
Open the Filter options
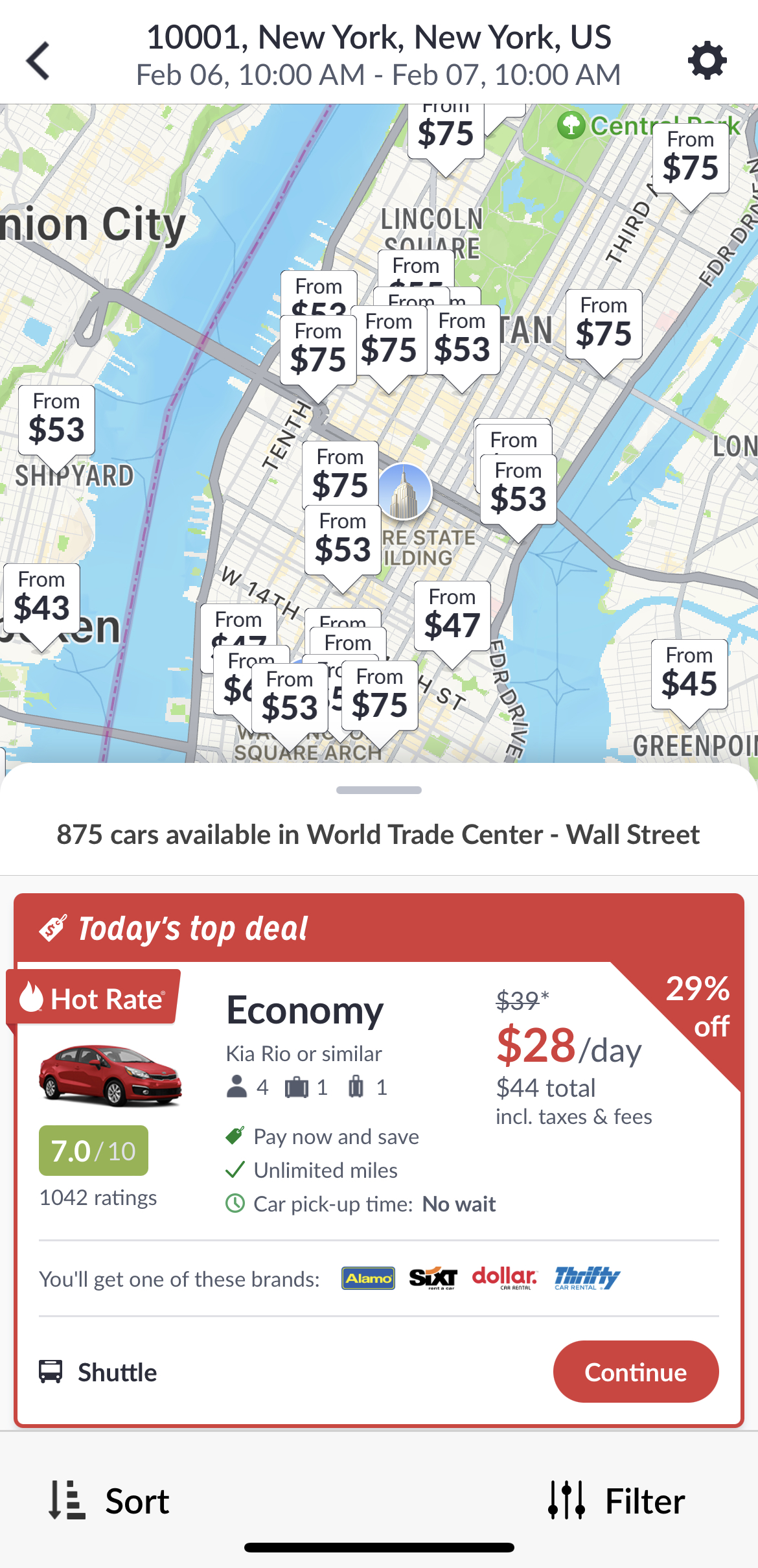[x=617, y=1501]
